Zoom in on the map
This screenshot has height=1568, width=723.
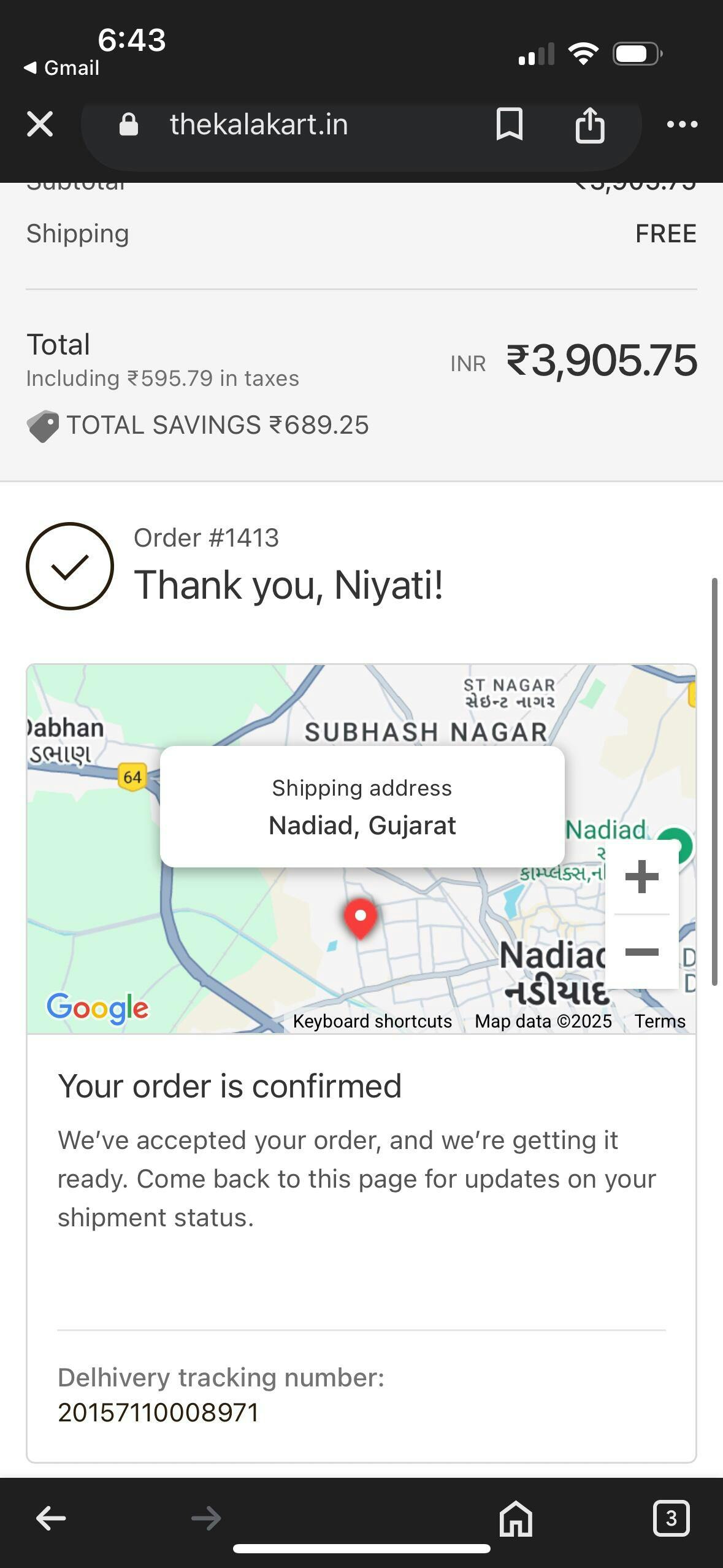(641, 877)
